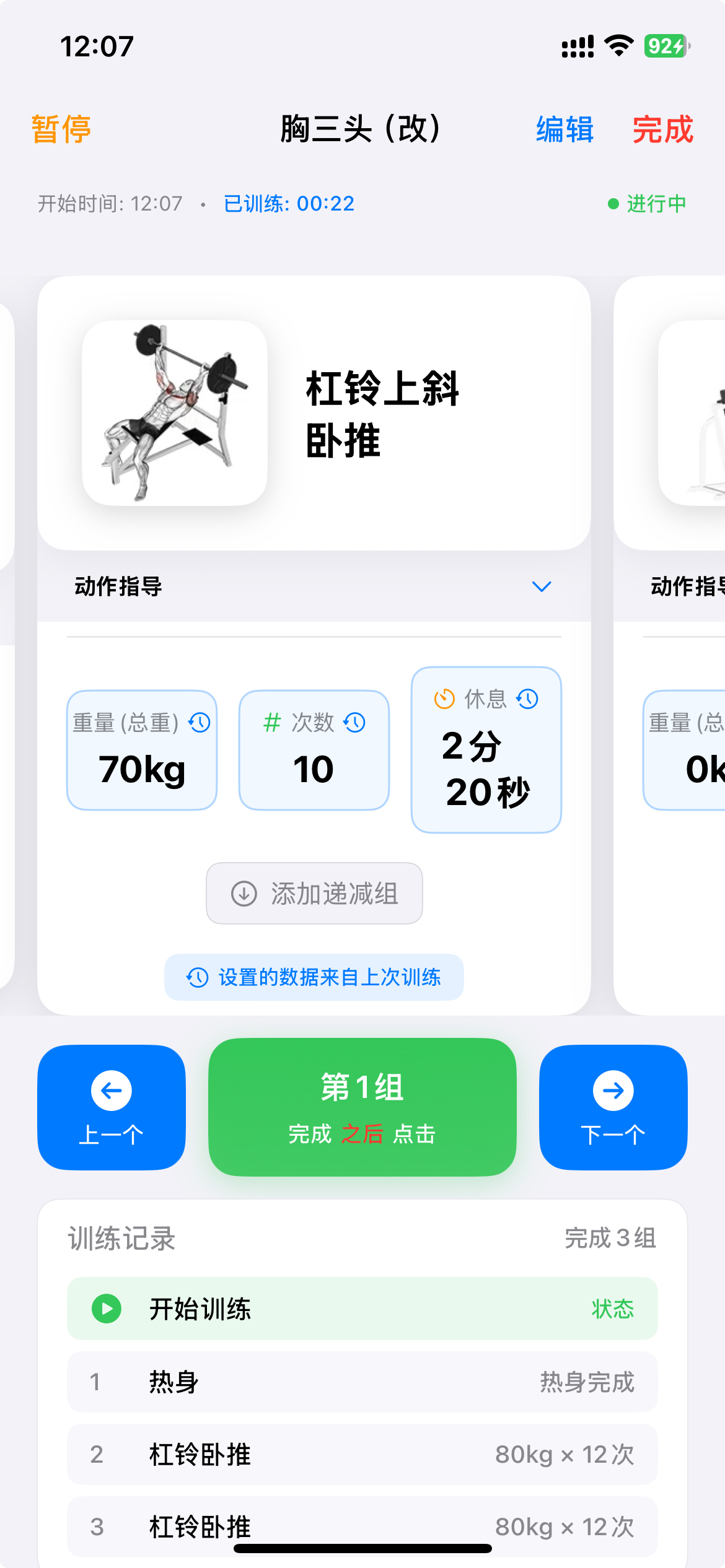
Task: Click the right arrow icon on 下一个 button
Action: [613, 1090]
